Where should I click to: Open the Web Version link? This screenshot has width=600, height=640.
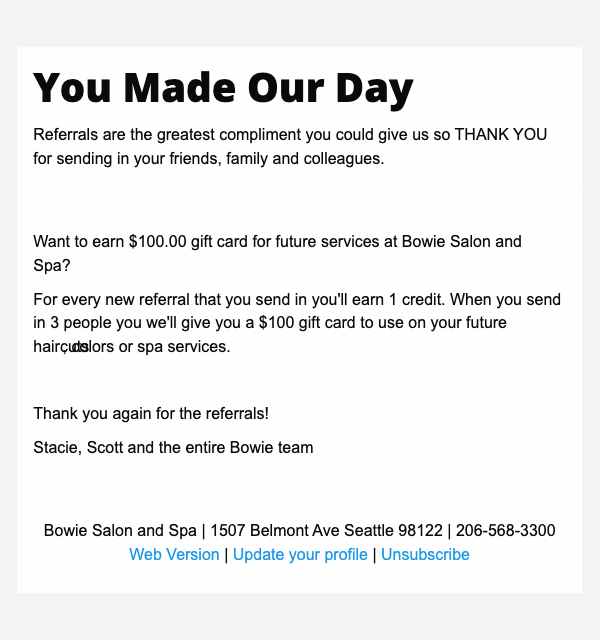174,554
